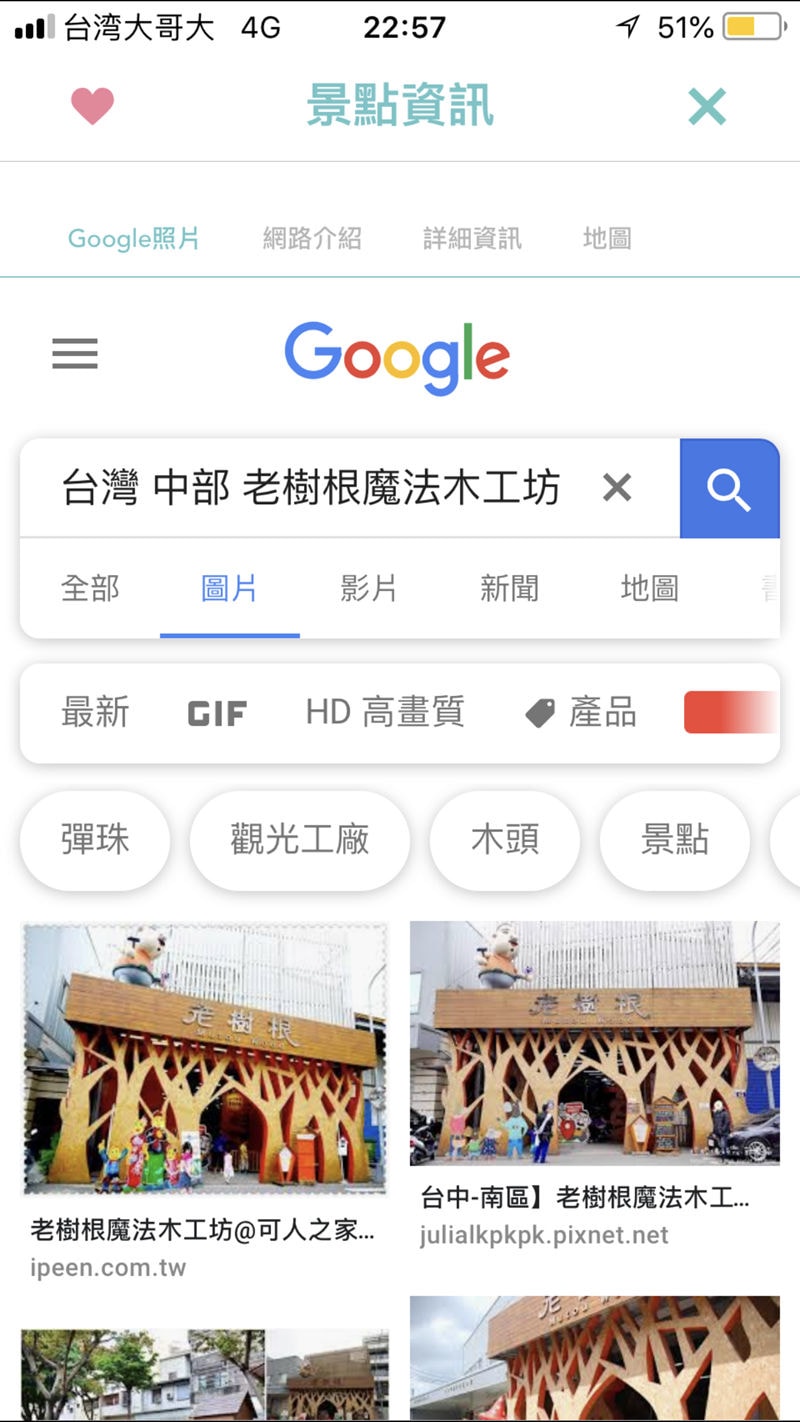800x1422 pixels.
Task: Tap the pink heart favorite icon
Action: coord(92,106)
